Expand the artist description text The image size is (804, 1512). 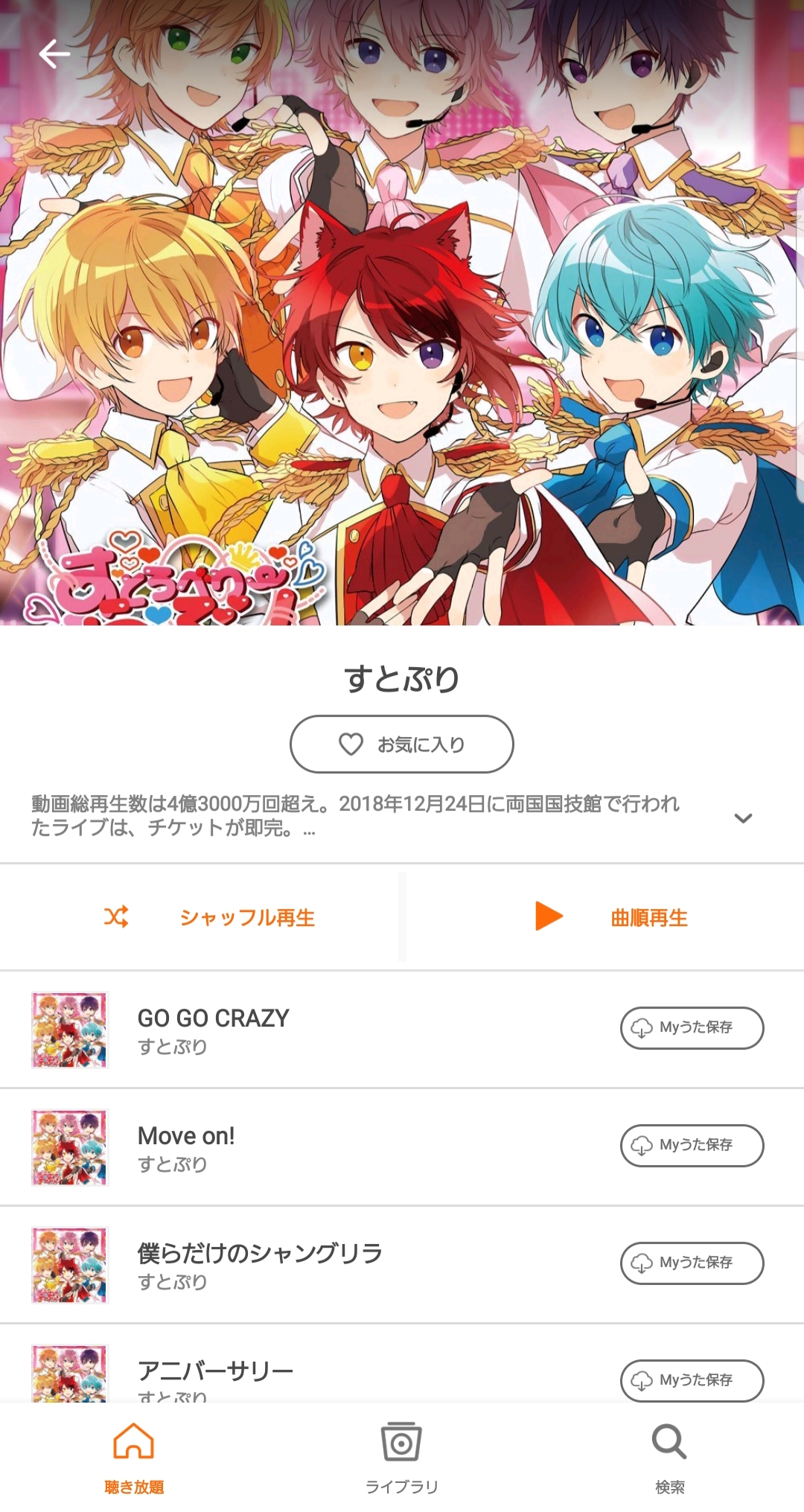tap(742, 817)
